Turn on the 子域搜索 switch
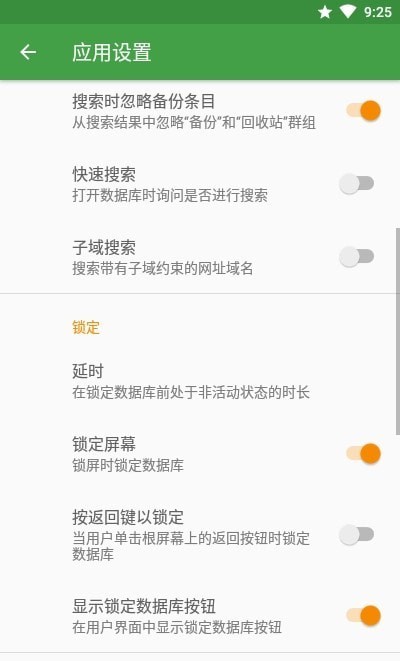The image size is (400, 661). click(357, 257)
